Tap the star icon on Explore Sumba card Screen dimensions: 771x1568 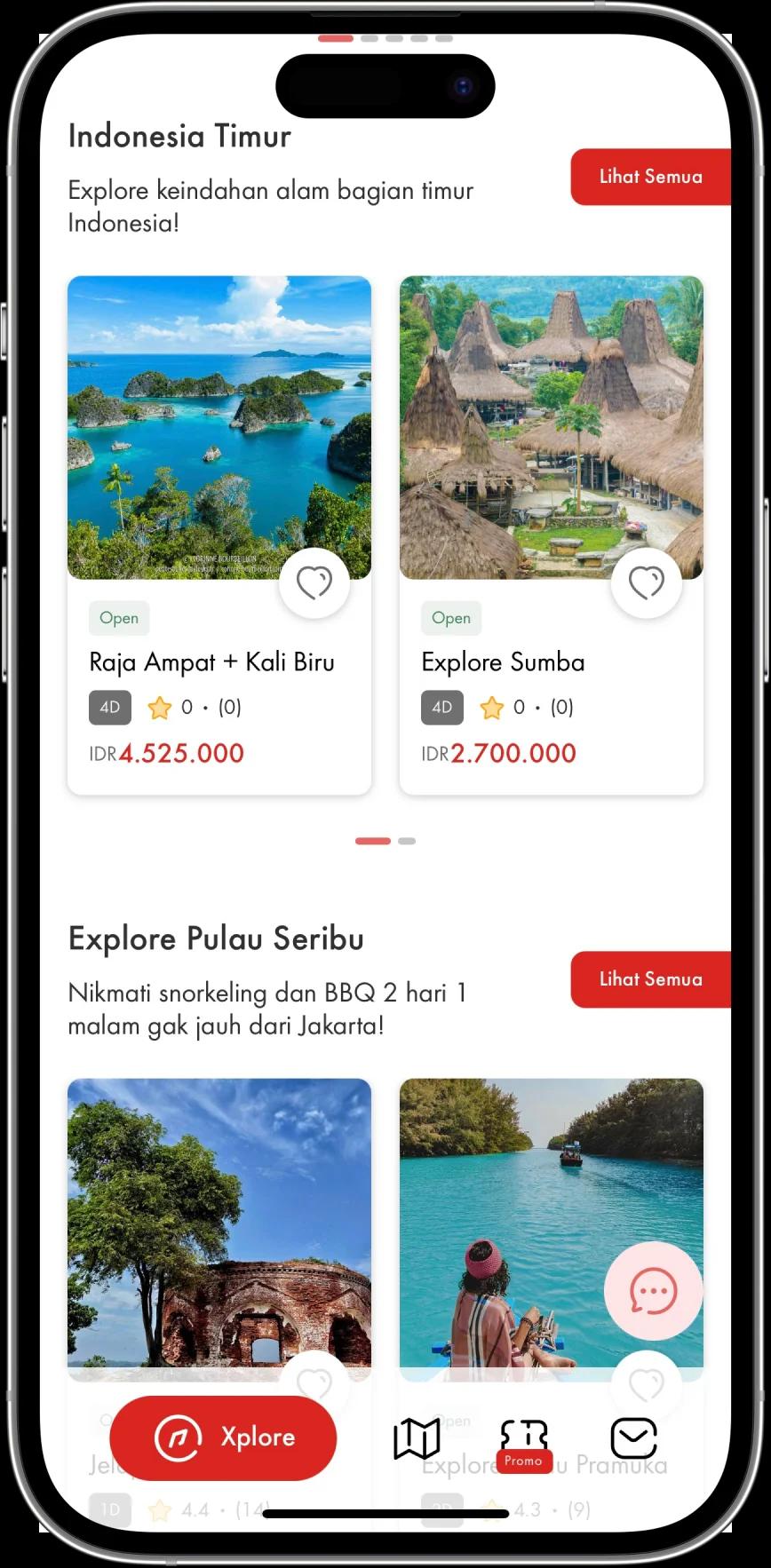491,708
